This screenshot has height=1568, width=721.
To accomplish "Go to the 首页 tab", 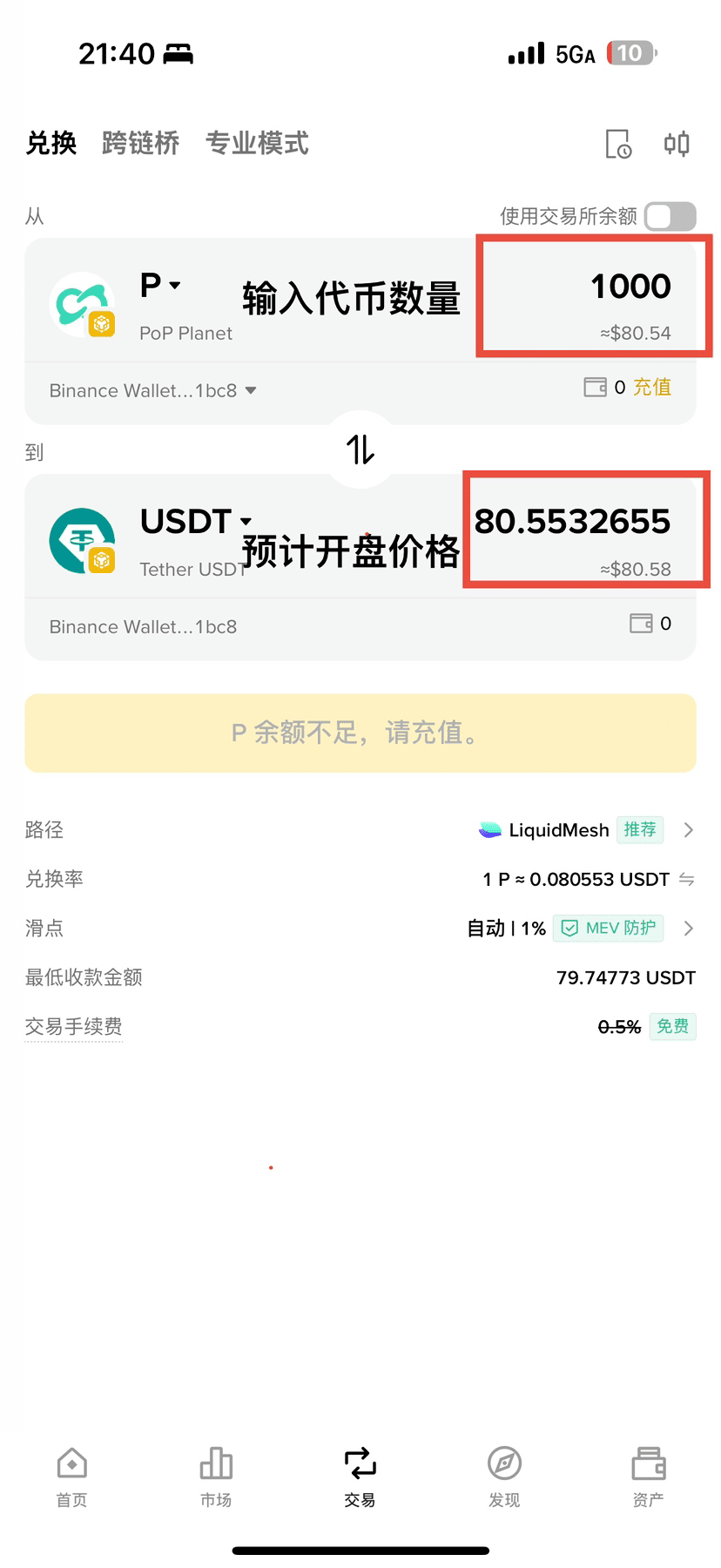I will pos(71,1476).
